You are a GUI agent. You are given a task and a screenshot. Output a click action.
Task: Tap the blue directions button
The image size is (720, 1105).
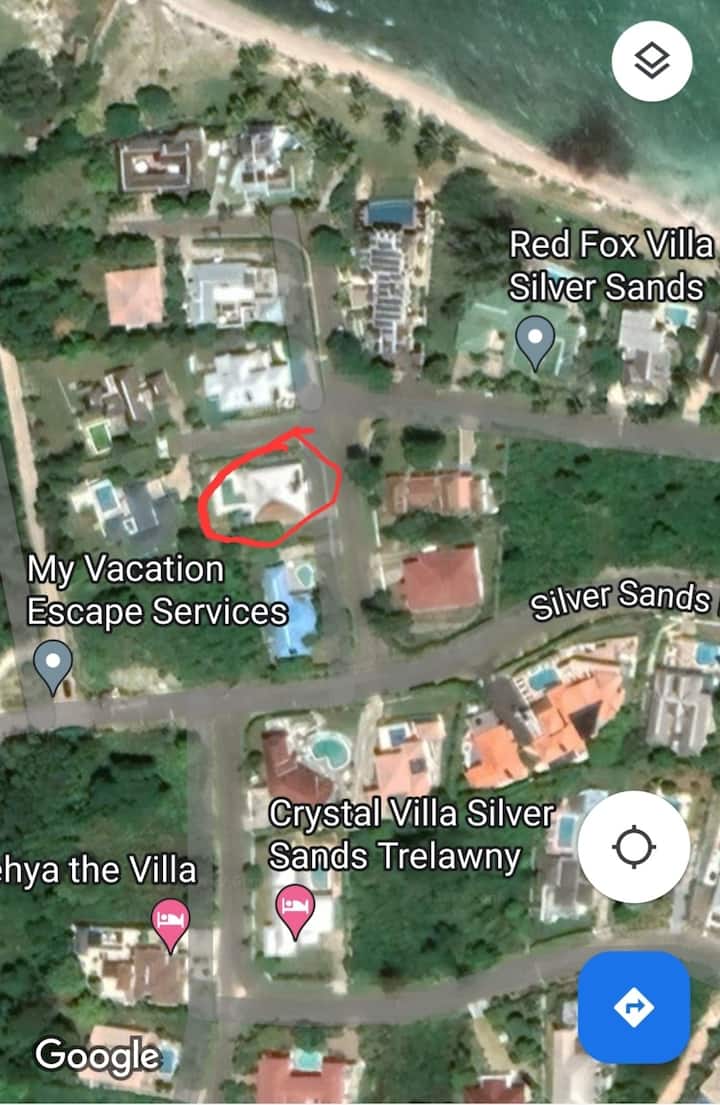[633, 1006]
